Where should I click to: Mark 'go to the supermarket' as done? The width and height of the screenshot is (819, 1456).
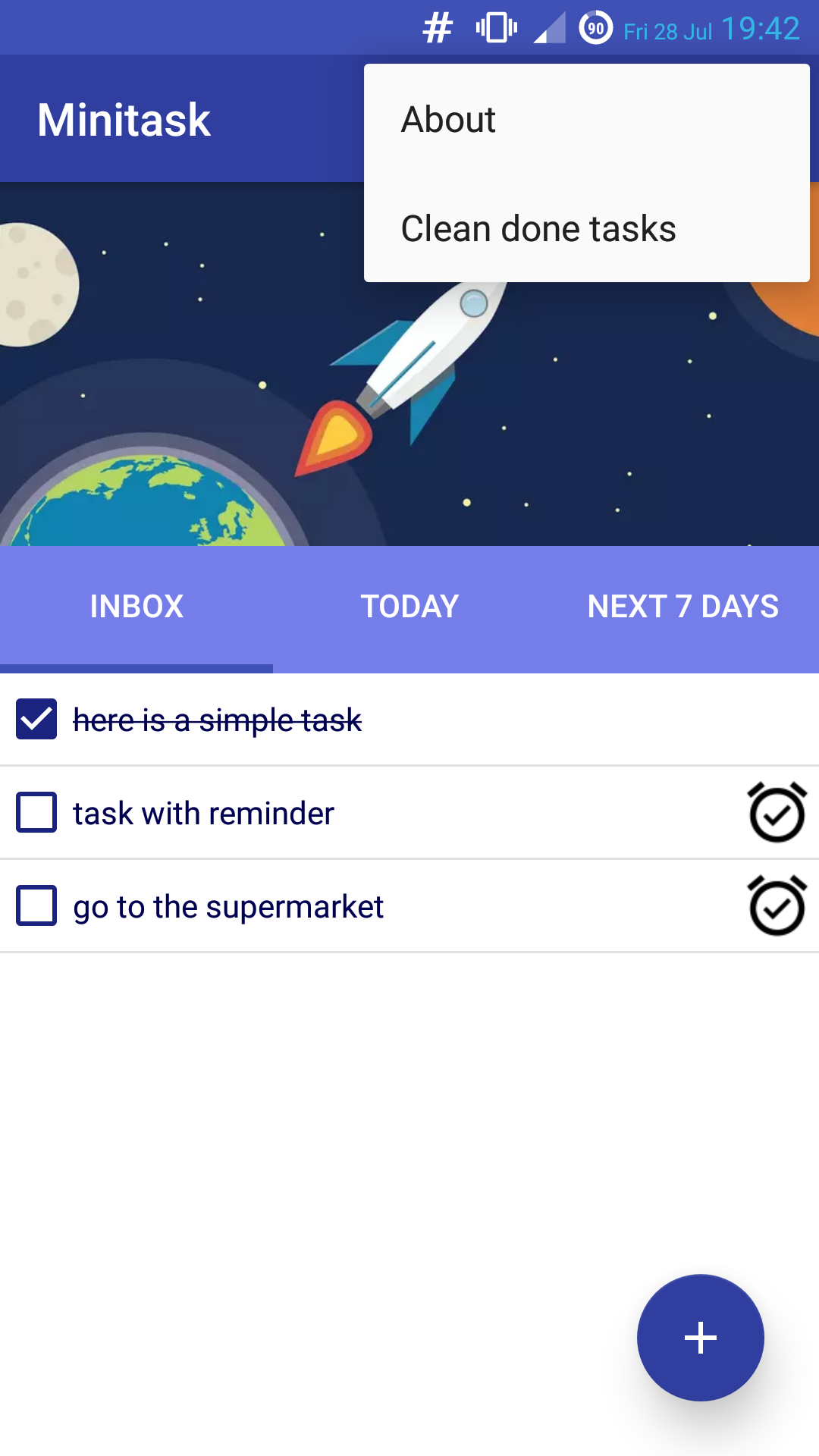click(36, 905)
